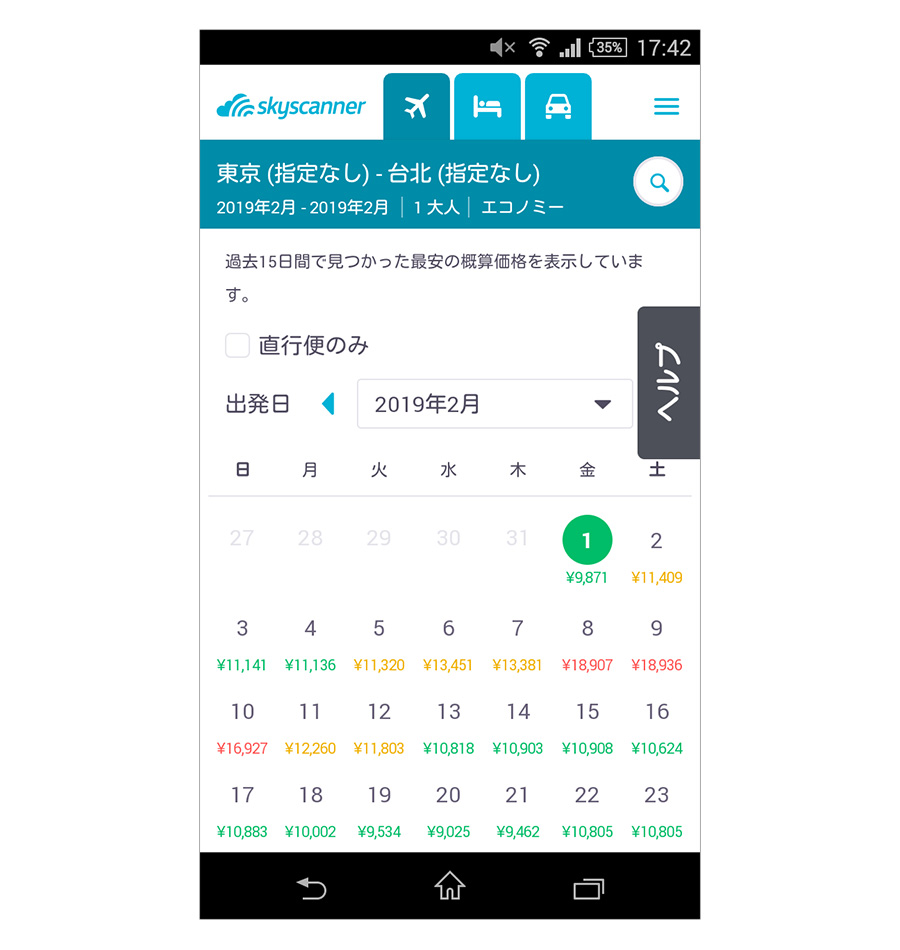Switch to the car rental tab

[558, 107]
